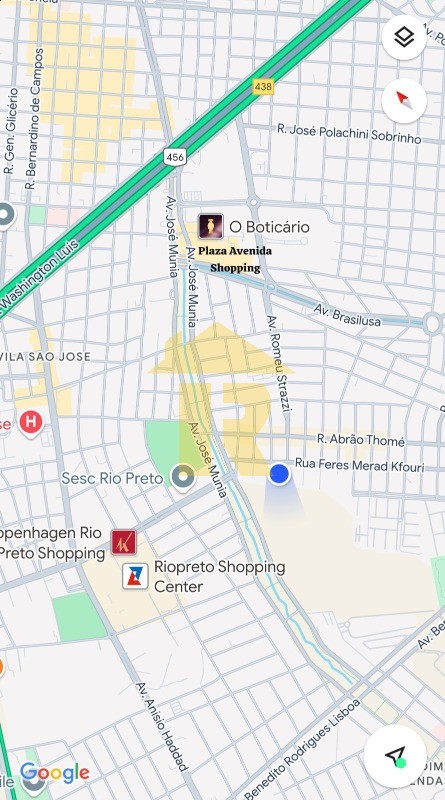Screen dimensions: 445x800
Task: Center map on my current location
Action: [x=395, y=757]
